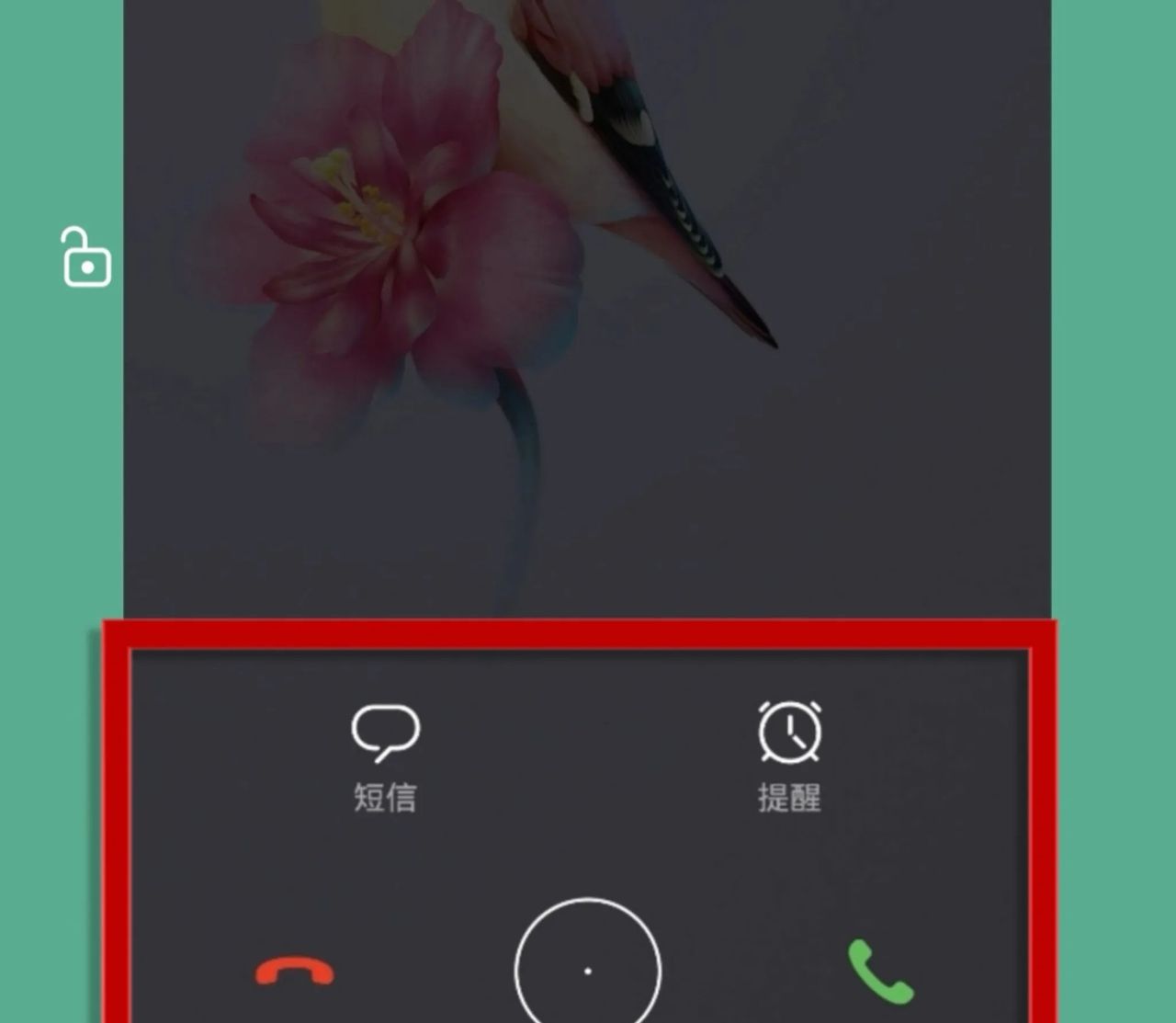The height and width of the screenshot is (1023, 1176).
Task: Tap the unlock padlock icon
Action: (x=86, y=258)
